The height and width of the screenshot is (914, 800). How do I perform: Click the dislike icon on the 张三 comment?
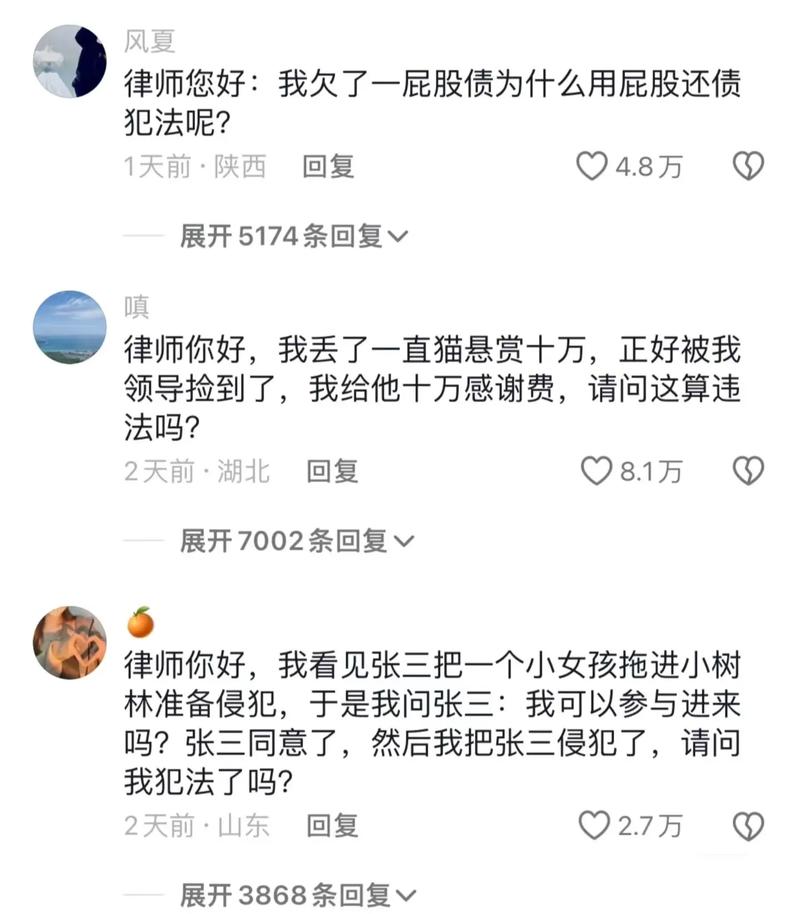(748, 825)
